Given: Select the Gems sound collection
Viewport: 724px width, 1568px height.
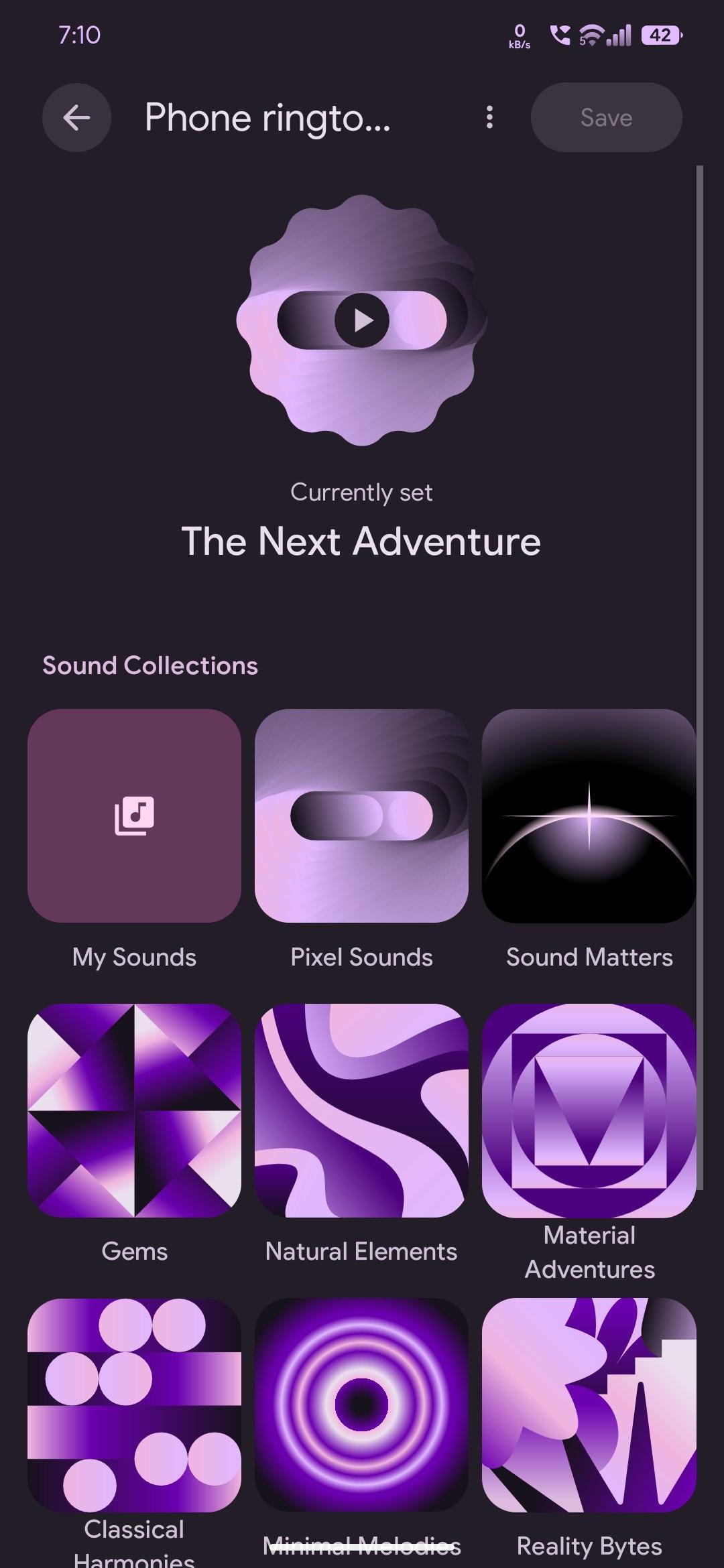Looking at the screenshot, I should pos(134,1110).
